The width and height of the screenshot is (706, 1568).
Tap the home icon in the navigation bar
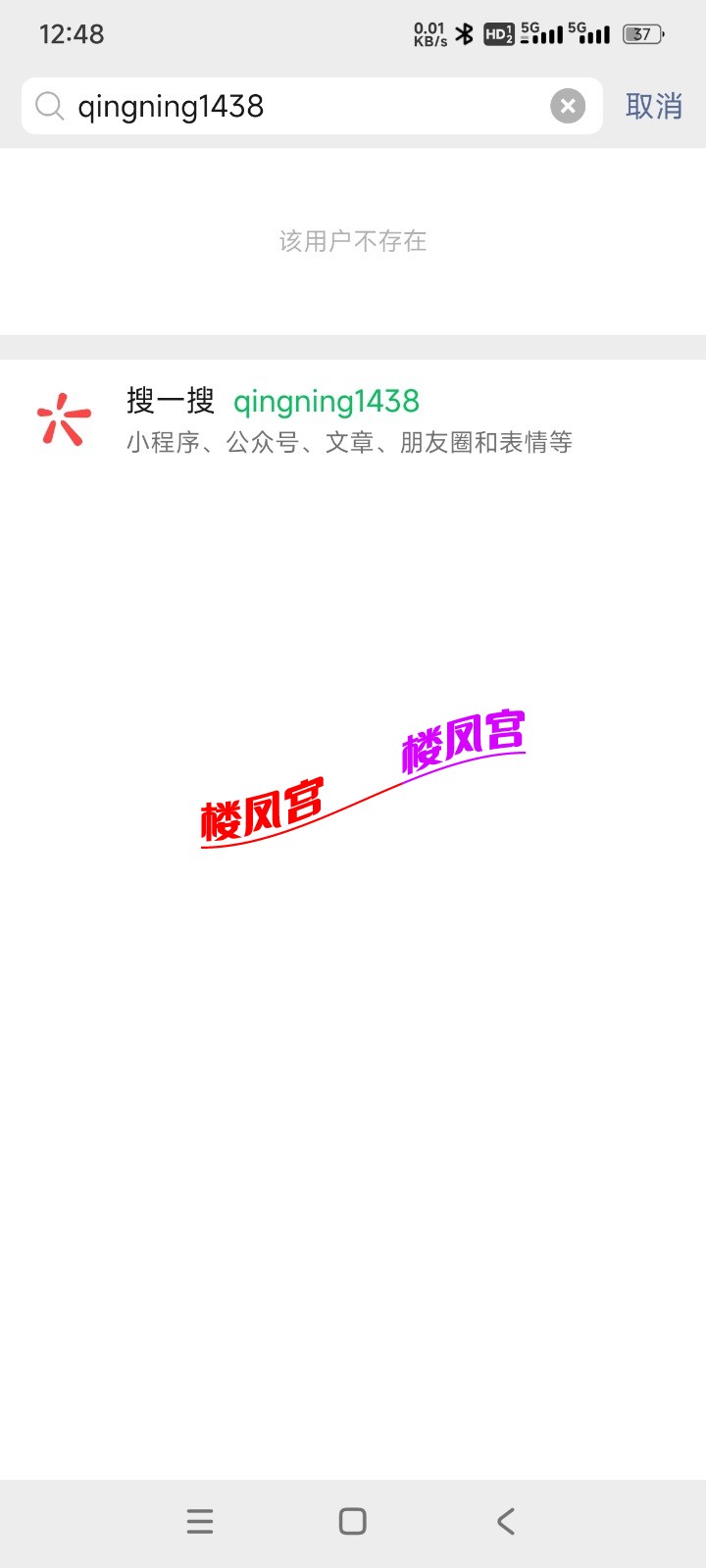pyautogui.click(x=351, y=1520)
